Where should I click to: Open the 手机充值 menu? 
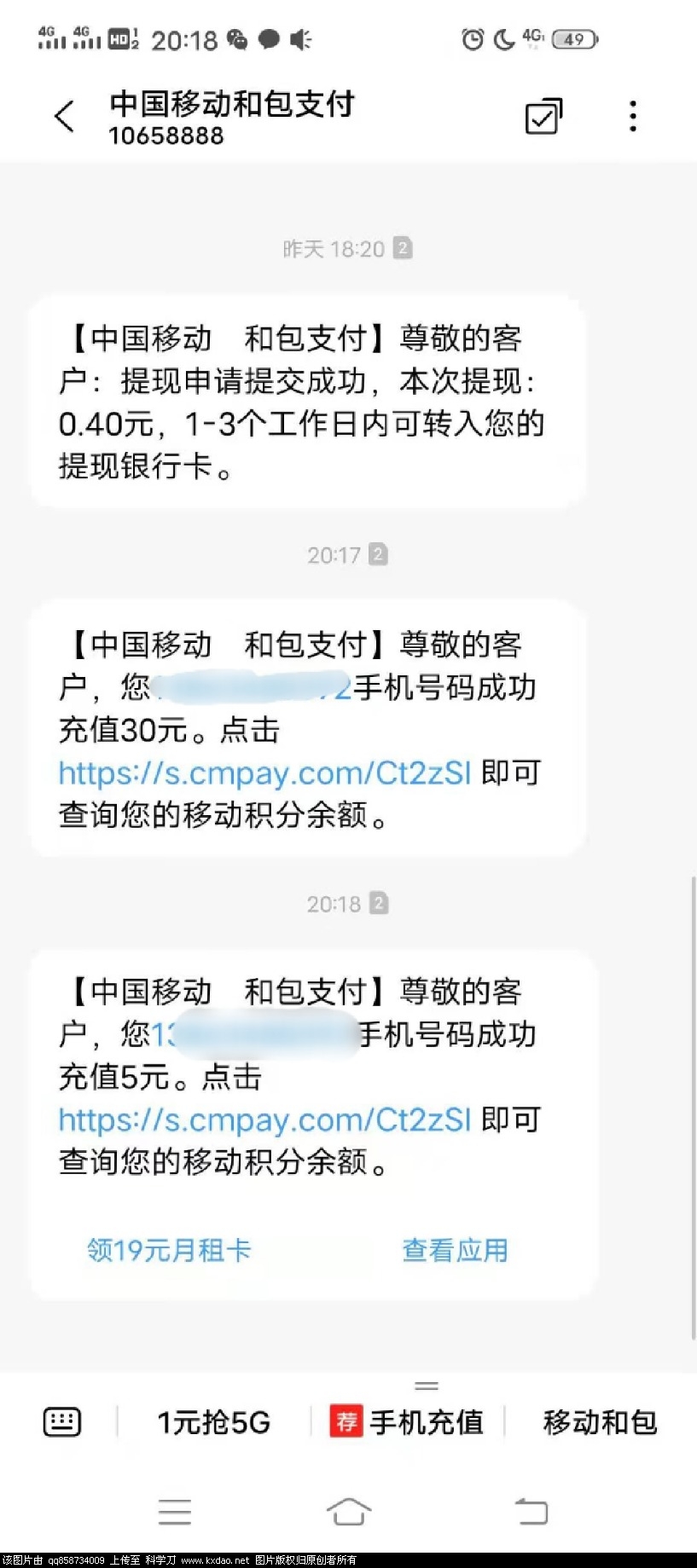click(x=409, y=1422)
